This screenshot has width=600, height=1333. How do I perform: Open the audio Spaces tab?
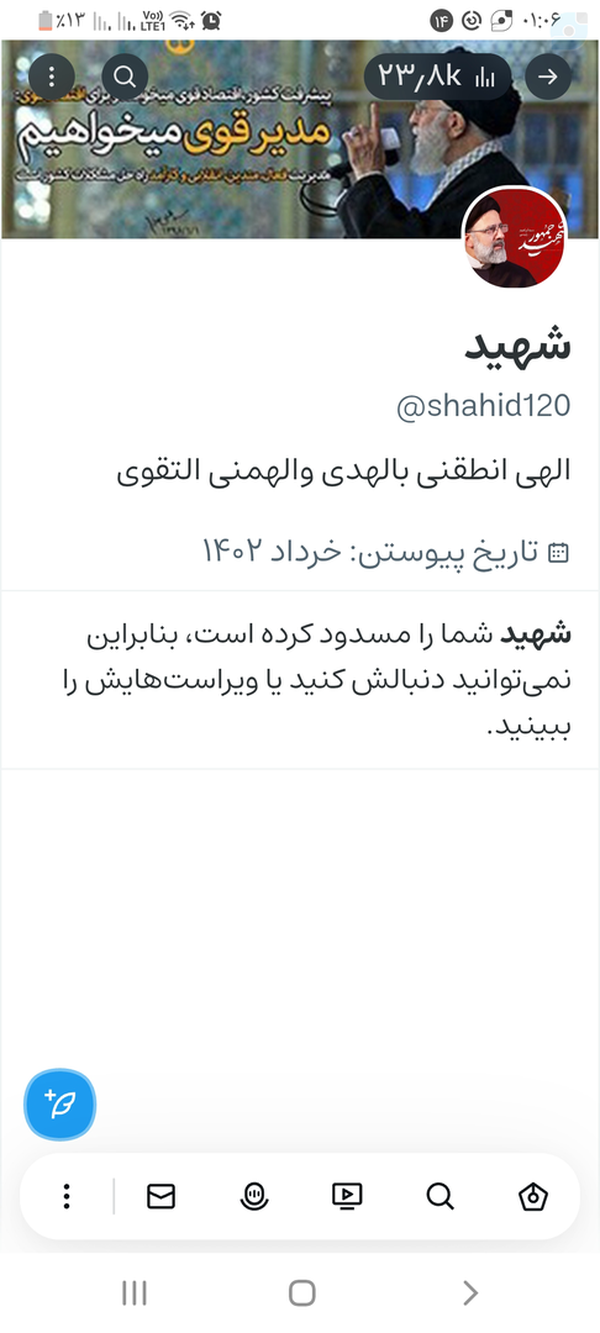pyautogui.click(x=255, y=1196)
